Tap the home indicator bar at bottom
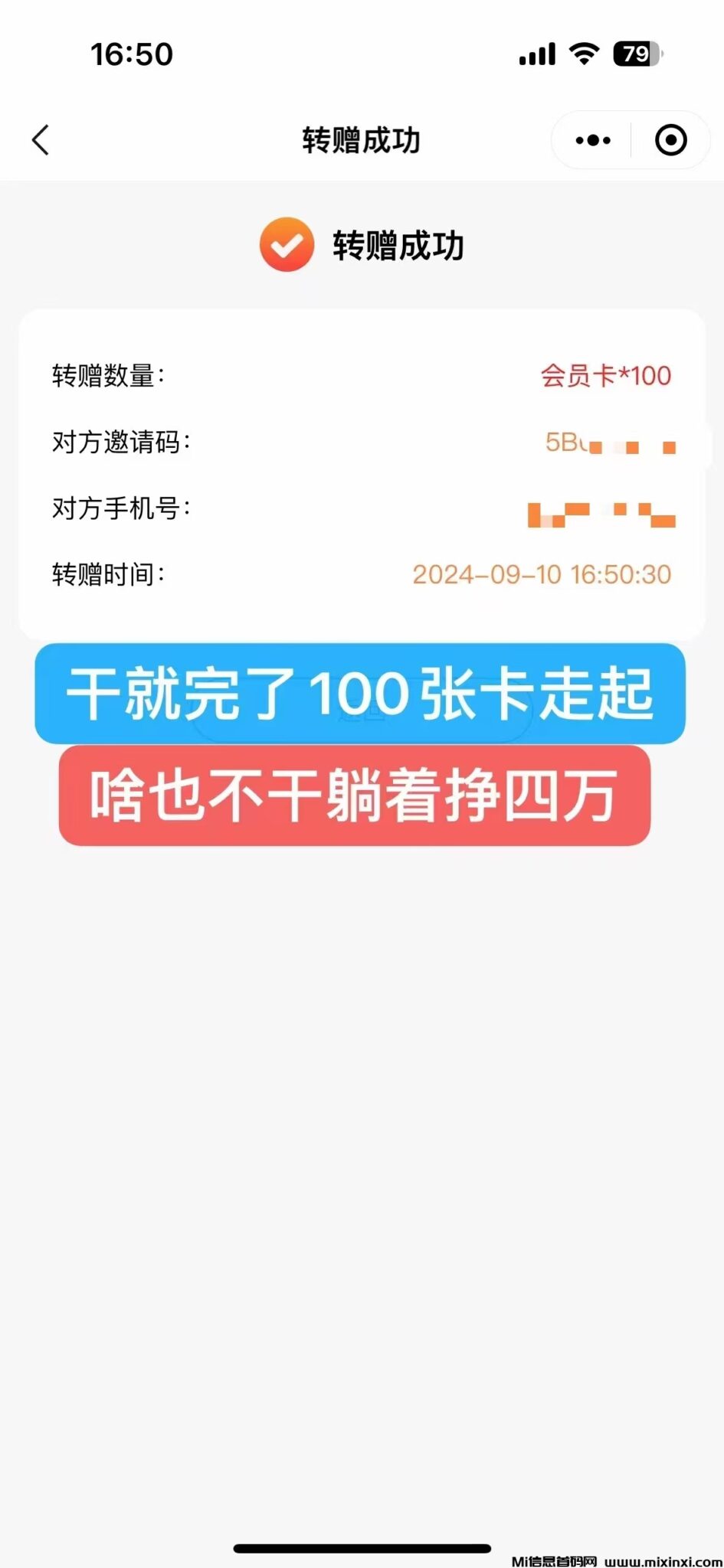This screenshot has height=1568, width=724. [x=361, y=1548]
